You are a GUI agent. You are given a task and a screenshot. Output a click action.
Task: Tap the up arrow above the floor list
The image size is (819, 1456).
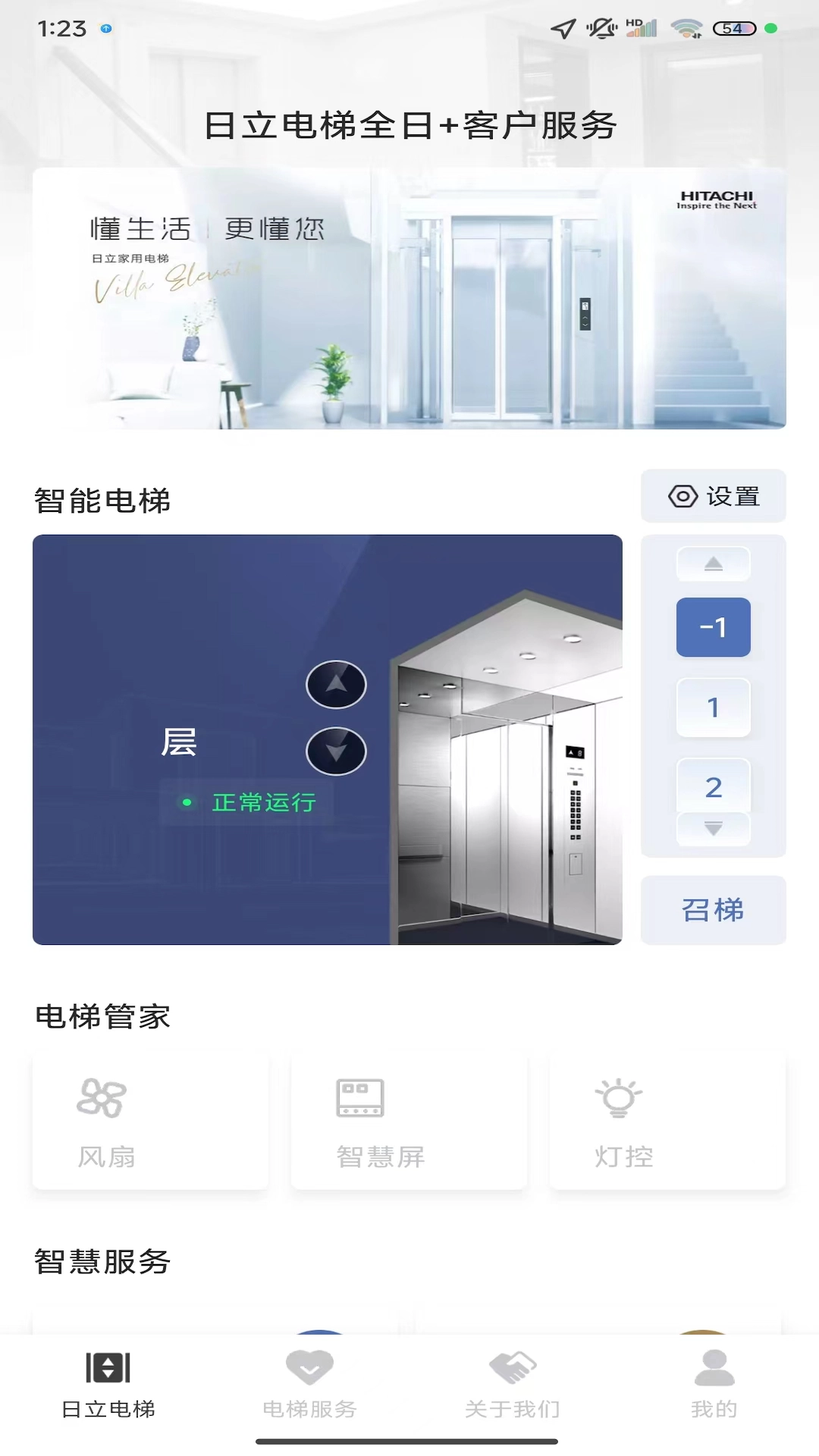click(x=713, y=564)
